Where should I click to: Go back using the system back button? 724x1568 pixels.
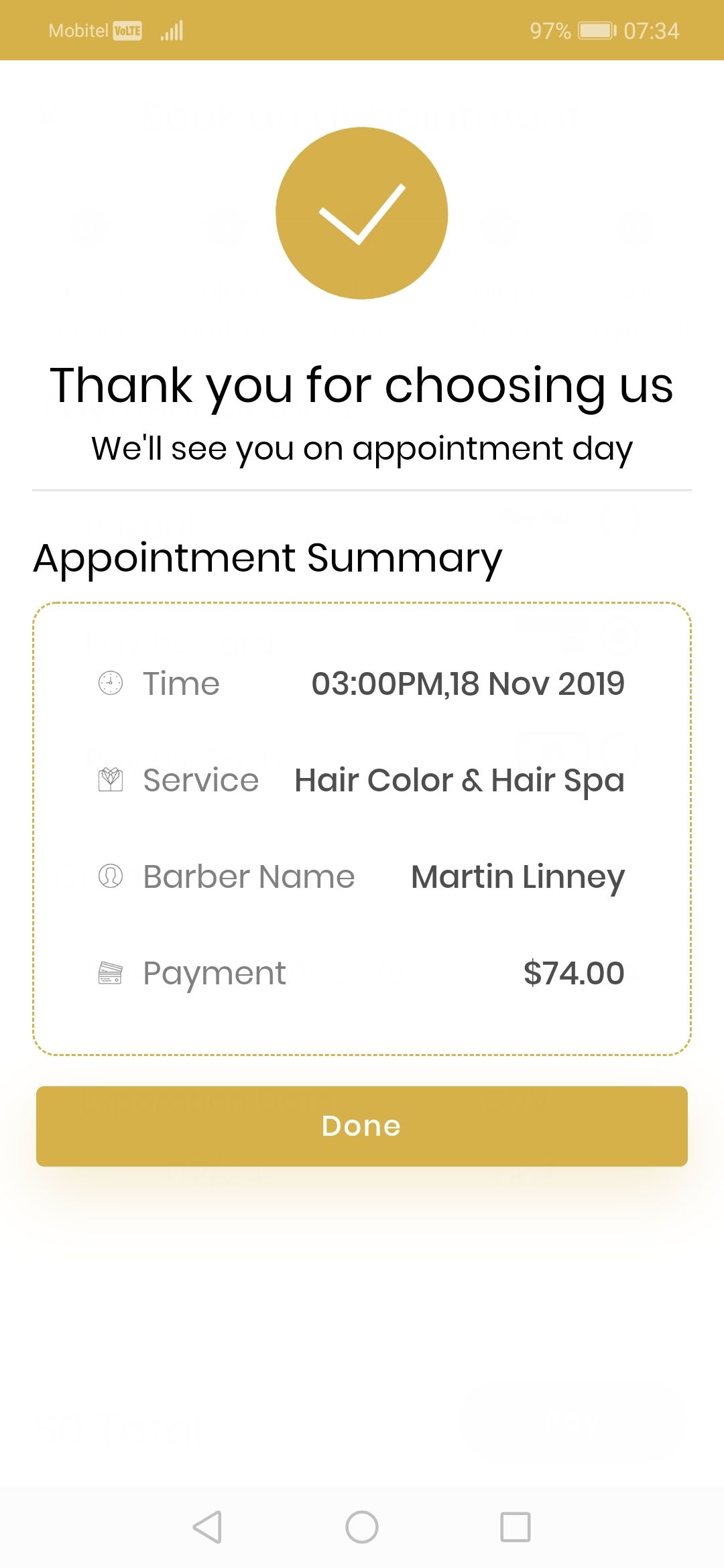(208, 1527)
